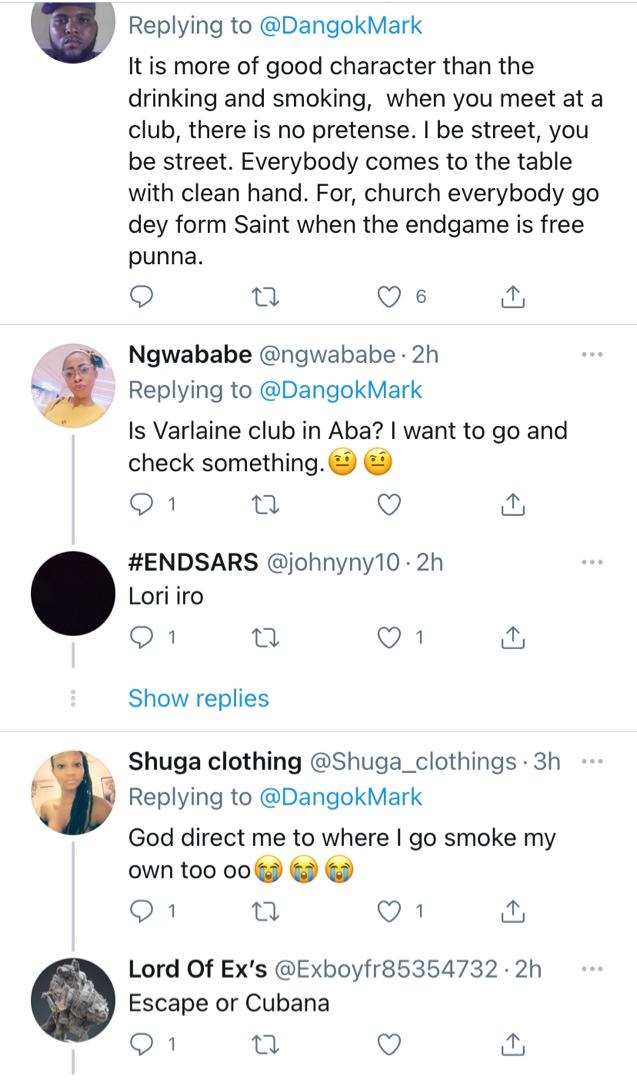Viewport: 637px width, 1080px height.
Task: Reply to Lord Of Ex's tweet
Action: pos(143,1045)
